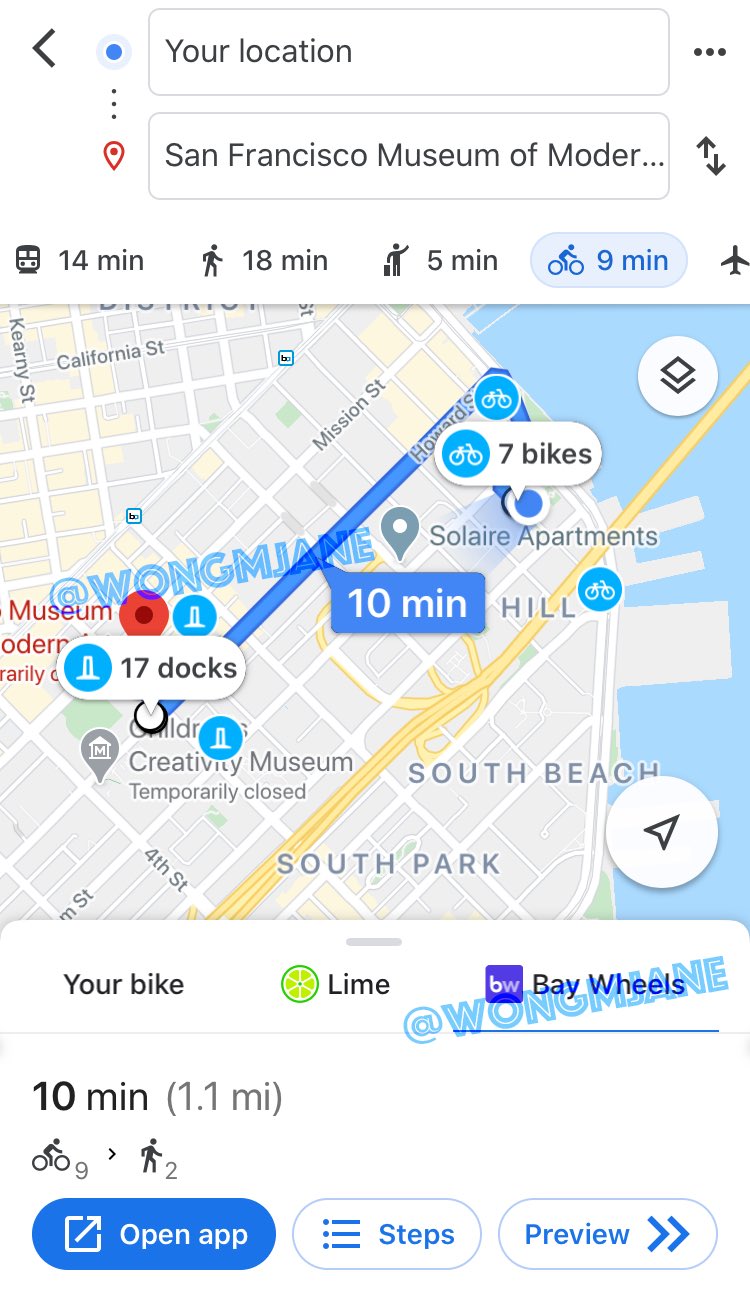Recenter map with the location arrow button
This screenshot has width=750, height=1294.
[661, 832]
